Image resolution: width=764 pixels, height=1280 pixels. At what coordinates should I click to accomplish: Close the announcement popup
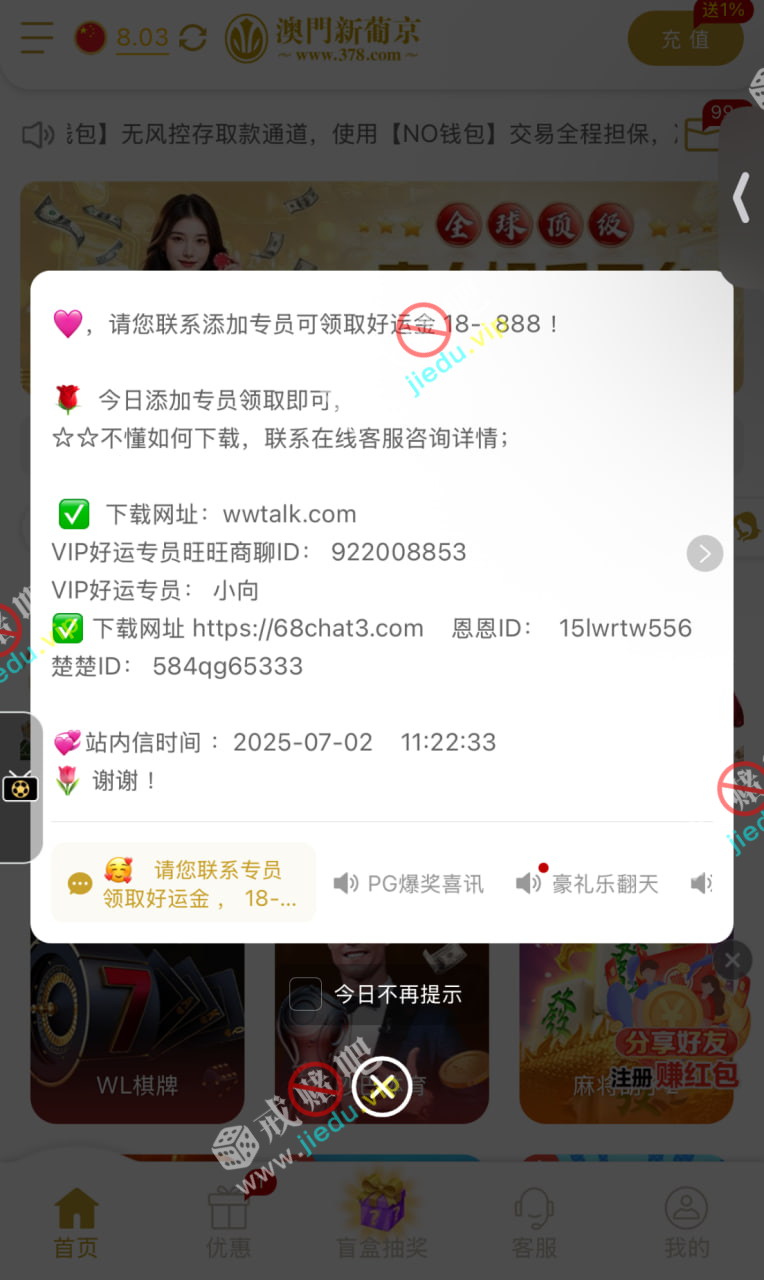click(x=381, y=1085)
